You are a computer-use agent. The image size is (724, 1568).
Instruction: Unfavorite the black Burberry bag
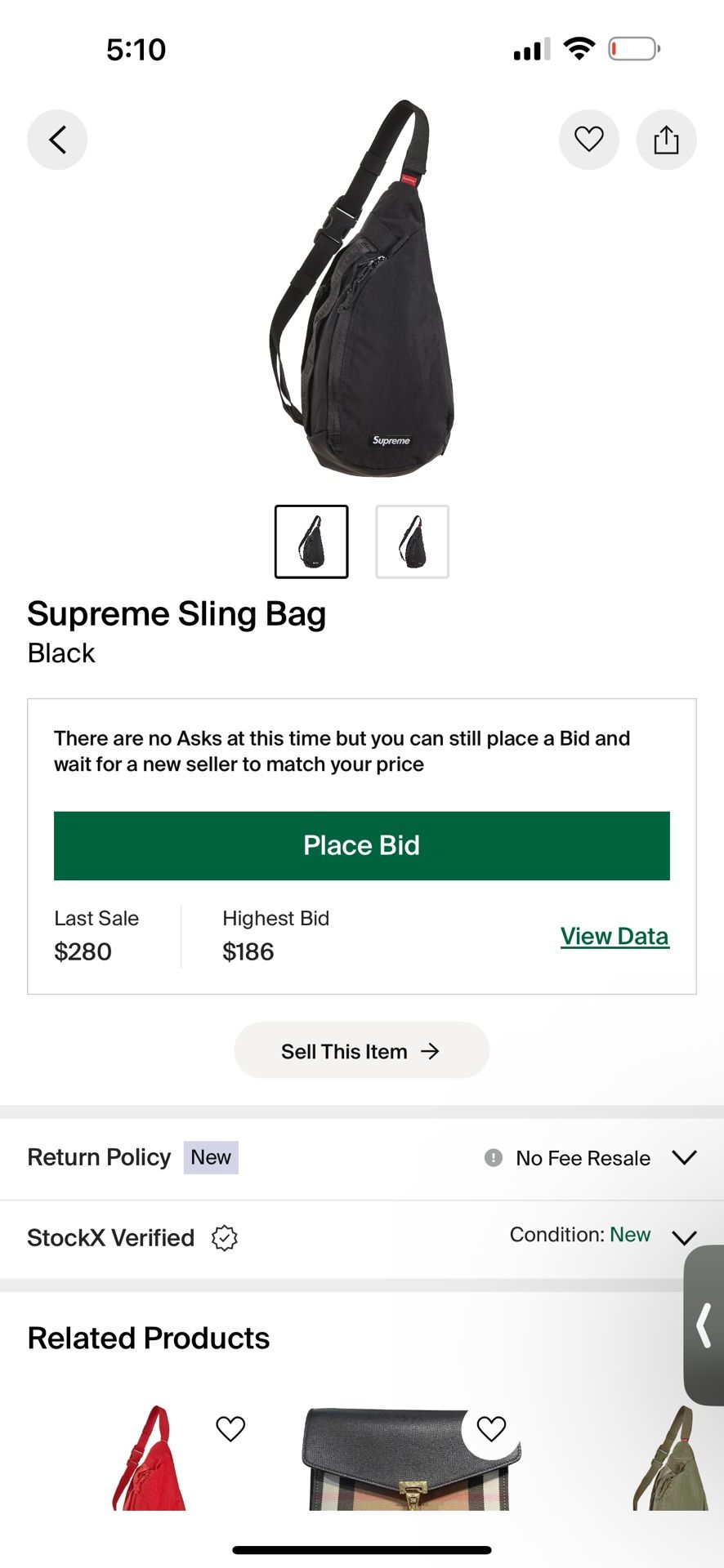490,1429
